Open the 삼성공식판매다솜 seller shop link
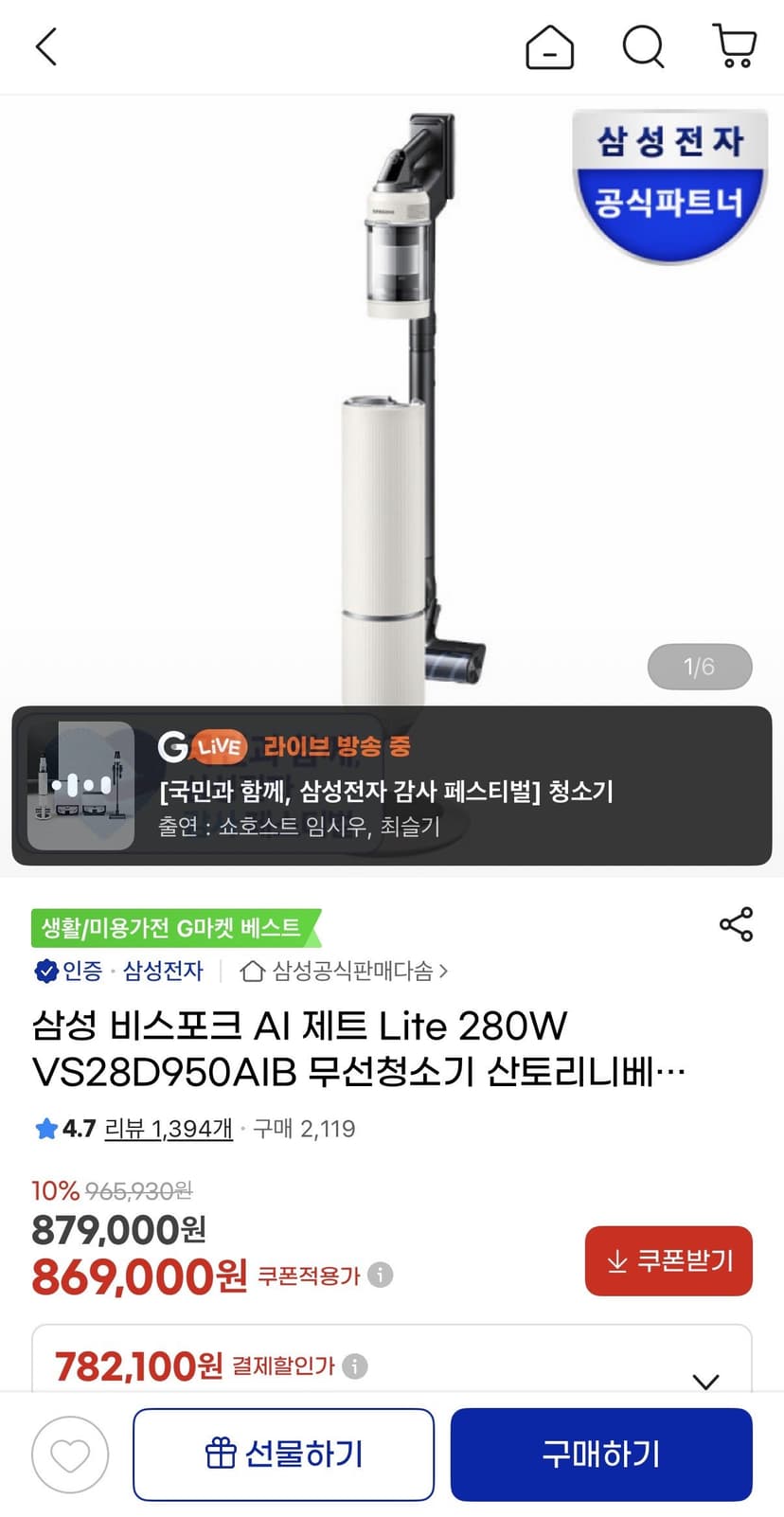784x1517 pixels. (345, 971)
